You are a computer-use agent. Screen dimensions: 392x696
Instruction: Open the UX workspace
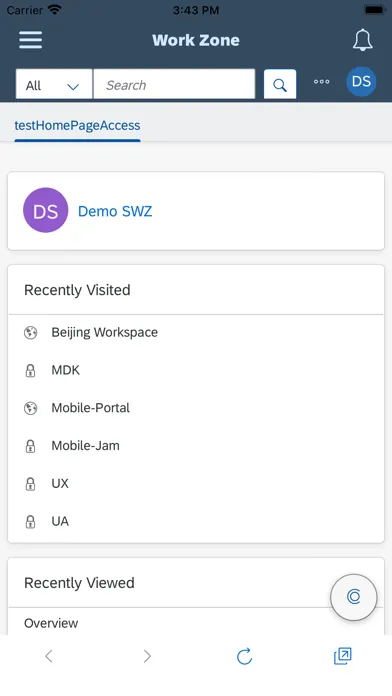click(x=60, y=483)
